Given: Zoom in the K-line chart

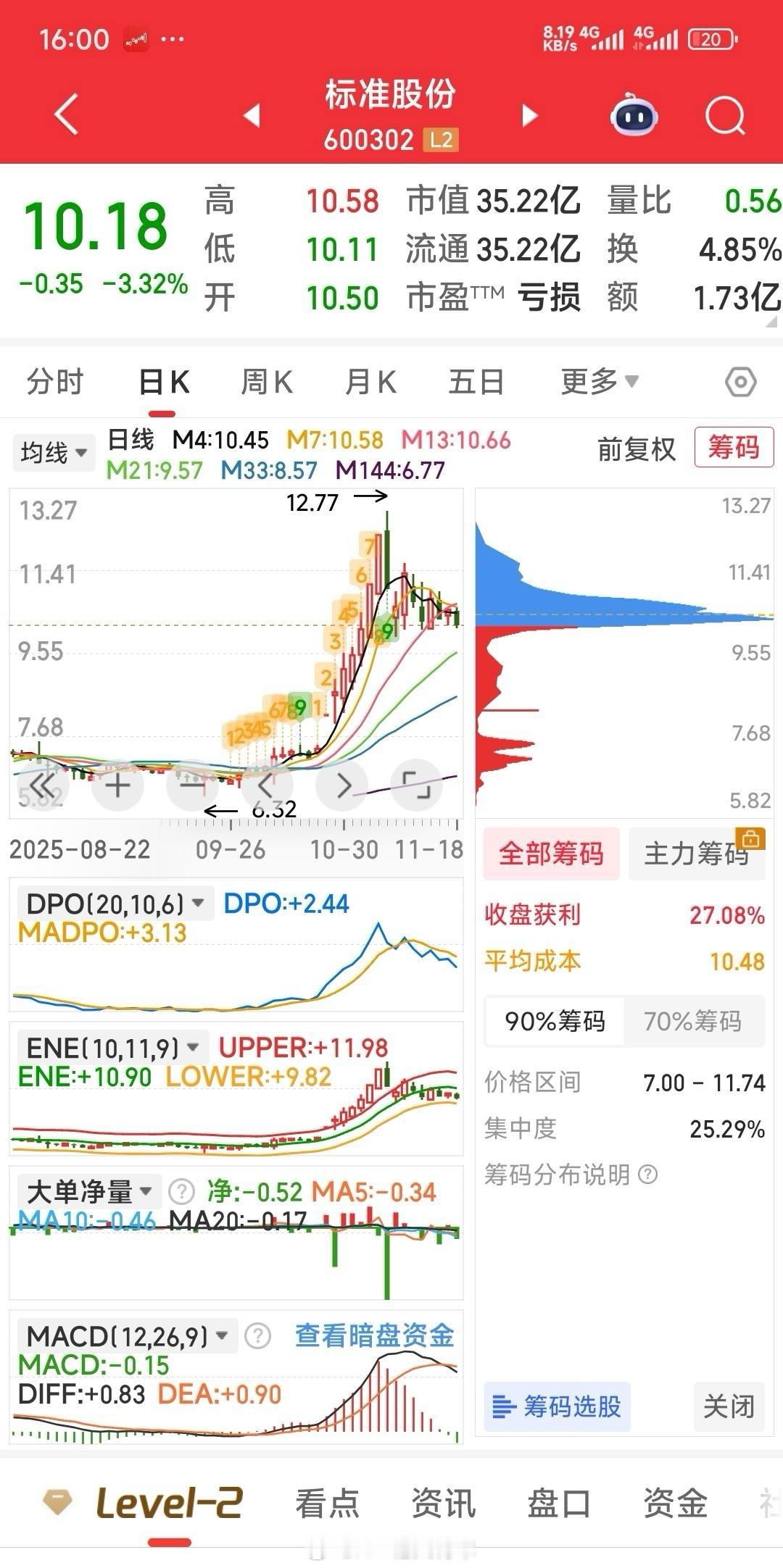Looking at the screenshot, I should point(118,785).
